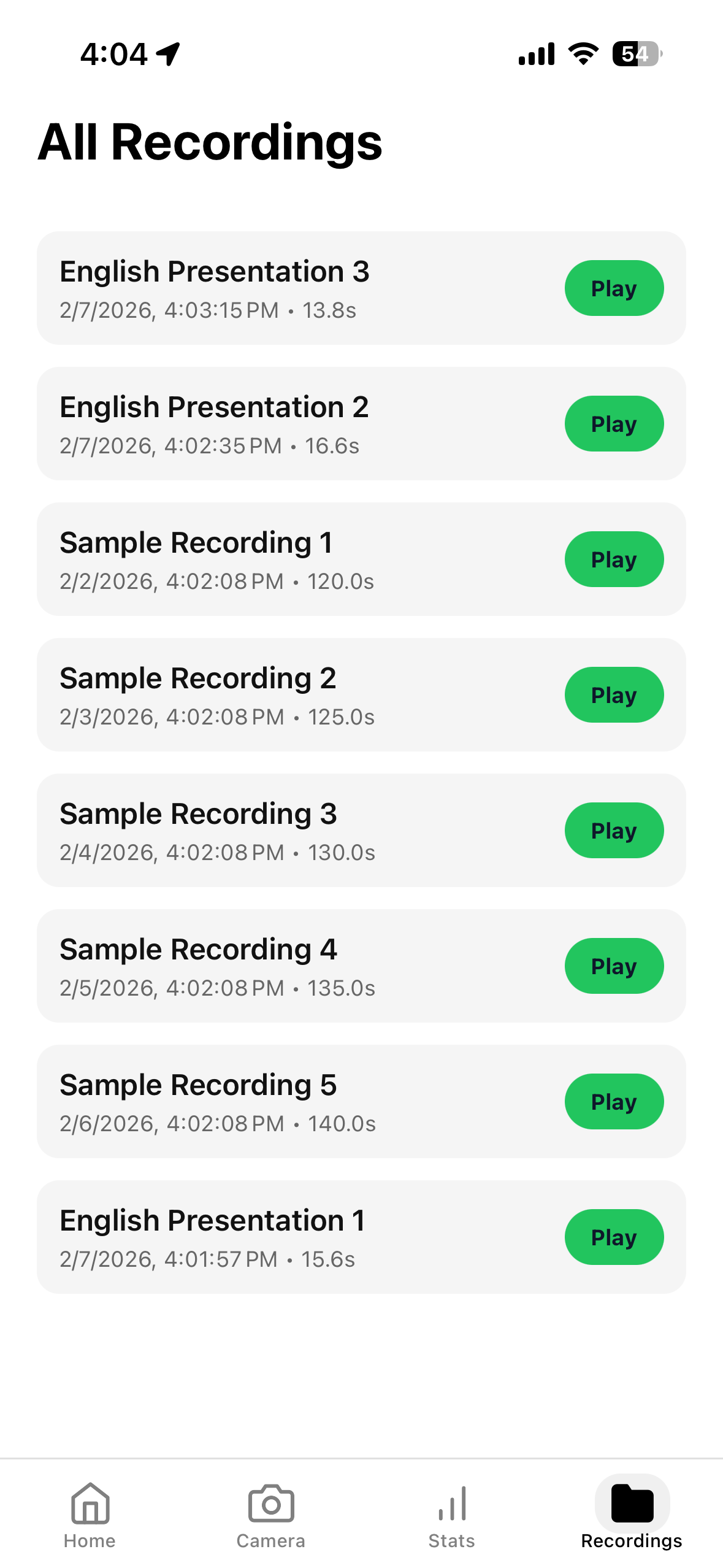This screenshot has width=723, height=1568.
Task: Start playing Sample Recording 3
Action: pos(614,831)
